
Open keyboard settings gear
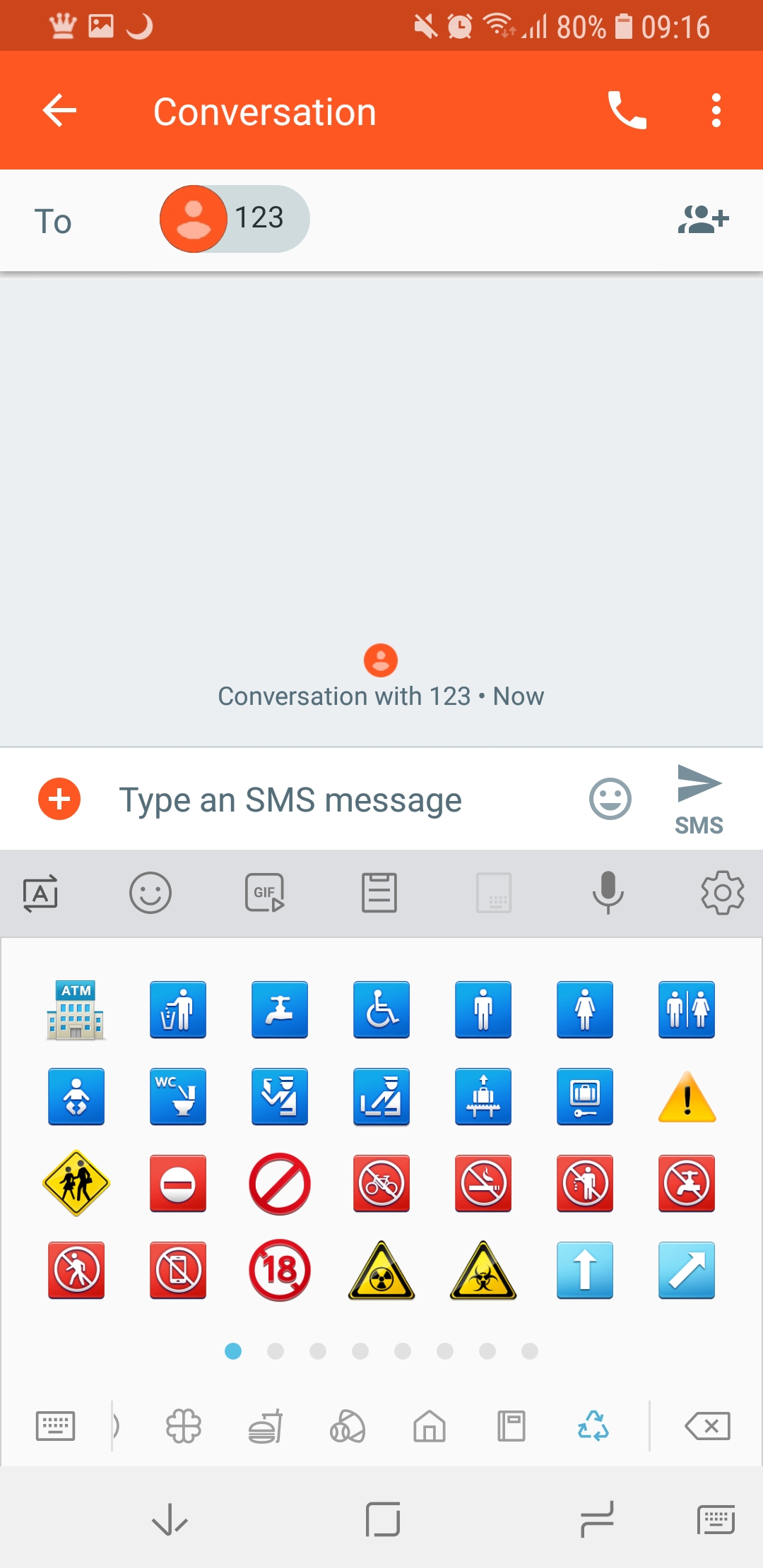[723, 893]
